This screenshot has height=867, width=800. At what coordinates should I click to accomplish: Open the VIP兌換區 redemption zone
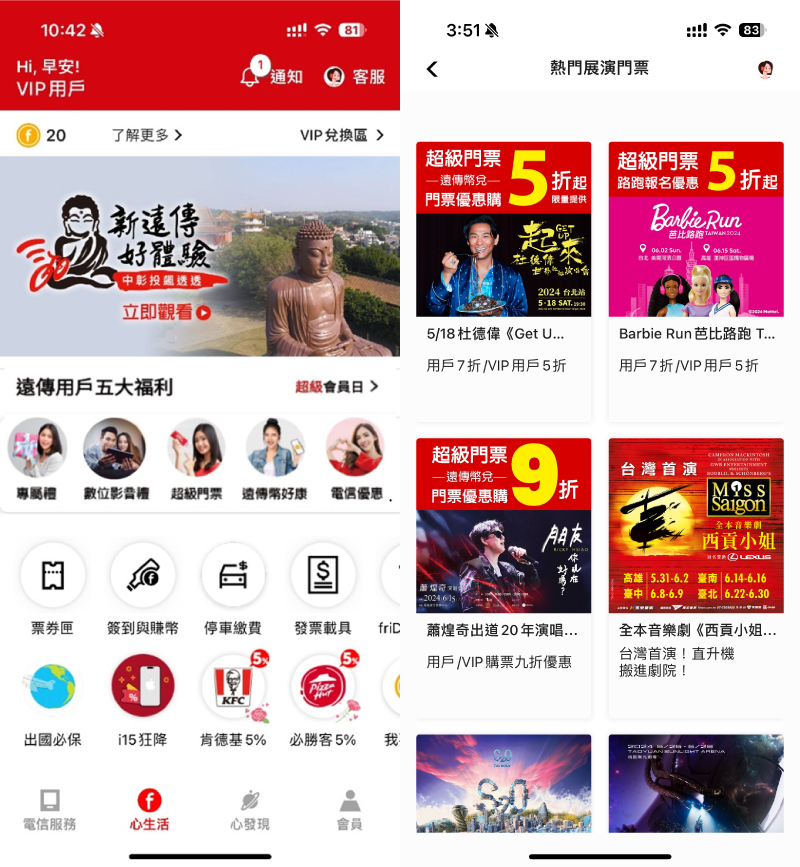pos(341,135)
